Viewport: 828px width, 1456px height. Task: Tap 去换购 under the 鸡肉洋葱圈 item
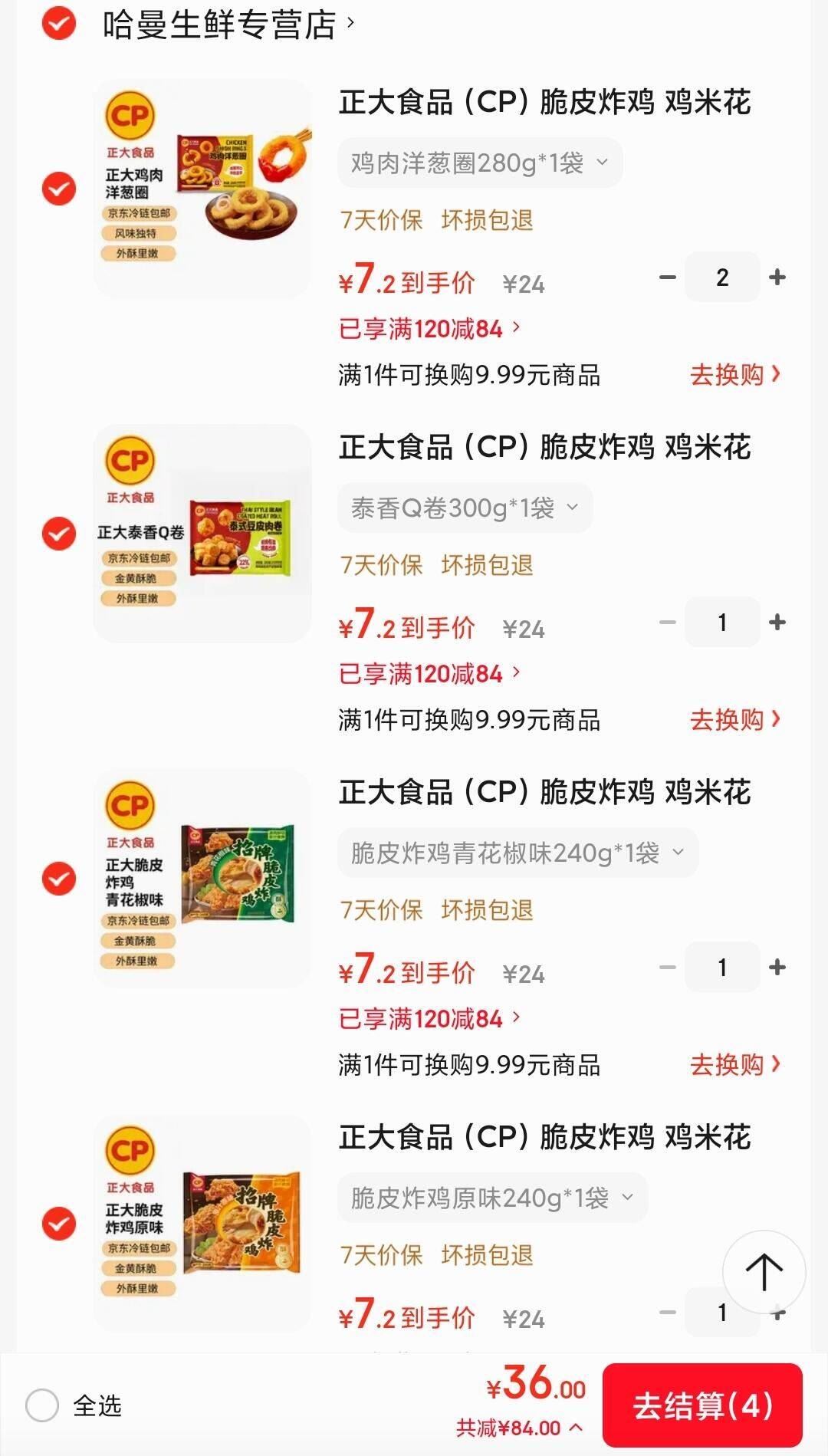point(734,375)
